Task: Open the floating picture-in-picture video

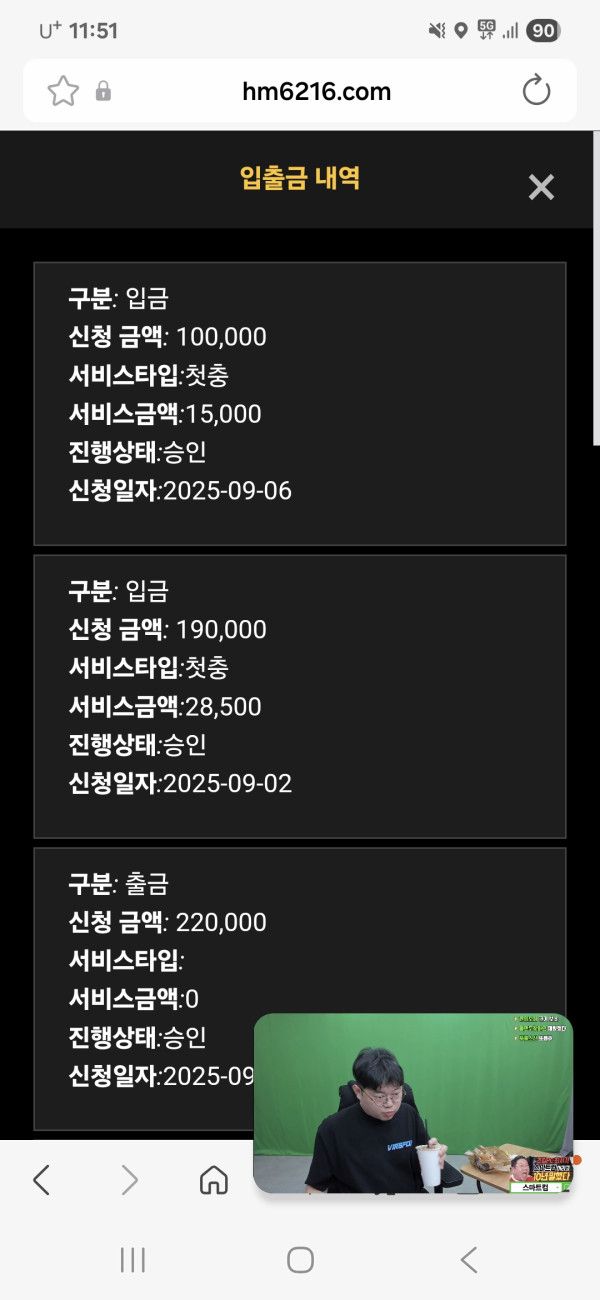Action: pos(413,1103)
